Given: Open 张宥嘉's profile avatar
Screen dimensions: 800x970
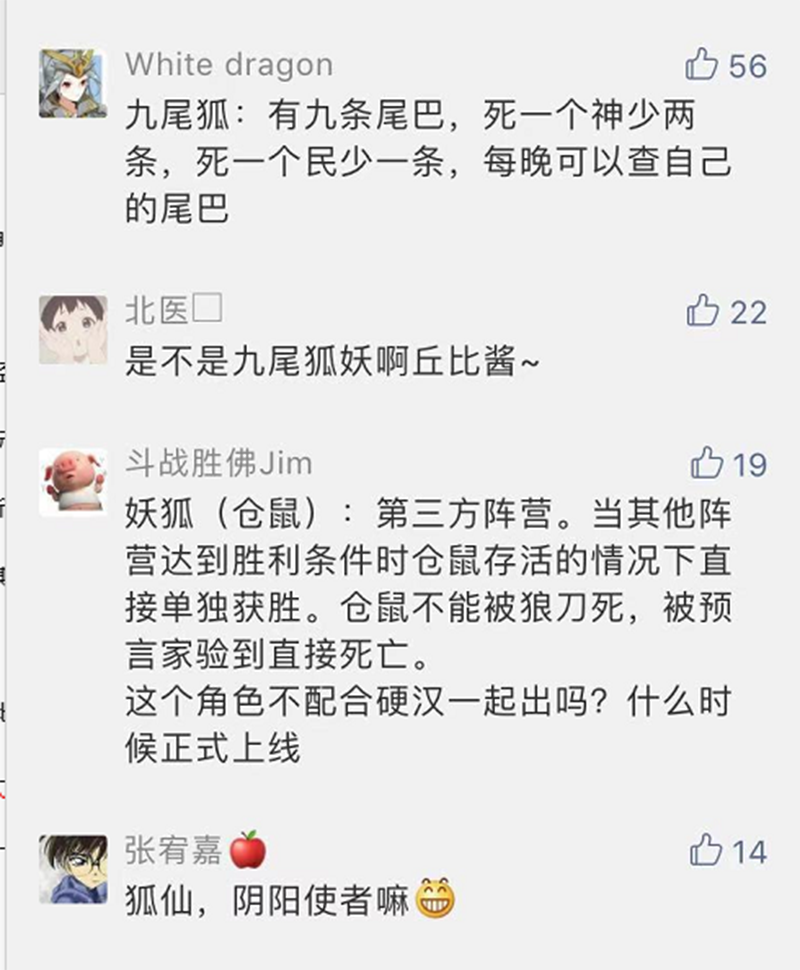Looking at the screenshot, I should point(73,869).
